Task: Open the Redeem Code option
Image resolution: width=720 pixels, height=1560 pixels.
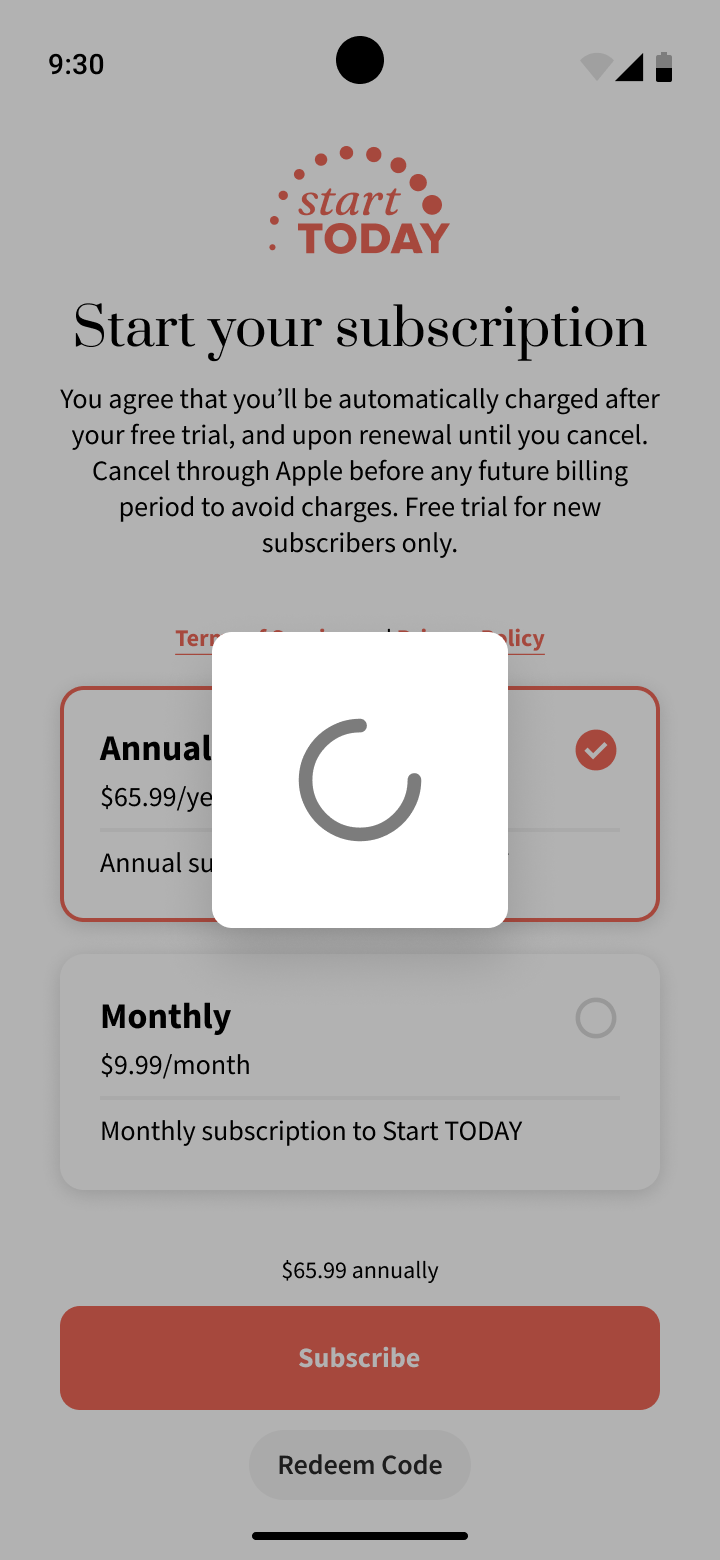Action: [360, 1465]
